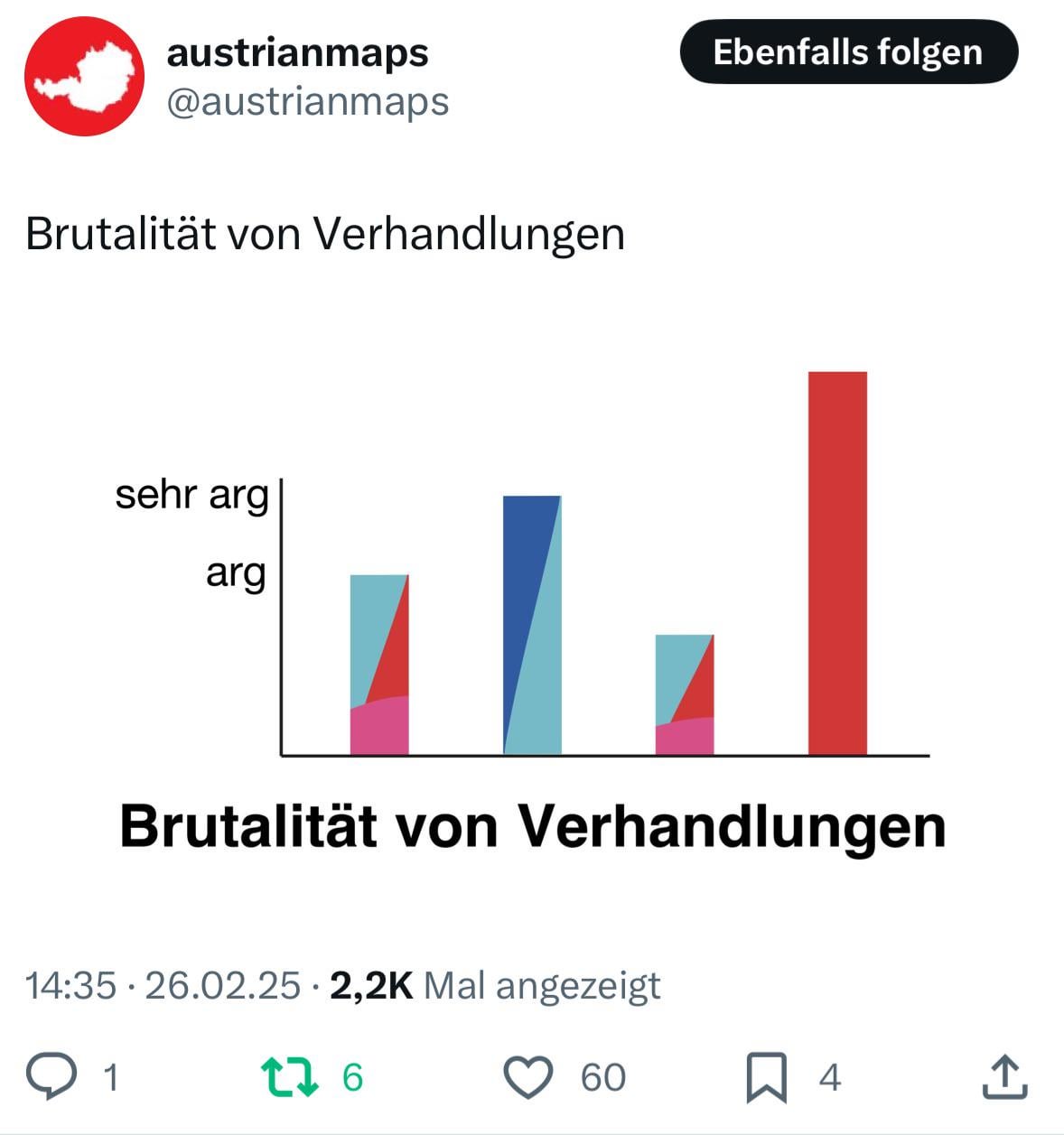Image resolution: width=1064 pixels, height=1135 pixels.
Task: Like this tweet
Action: 527,1077
